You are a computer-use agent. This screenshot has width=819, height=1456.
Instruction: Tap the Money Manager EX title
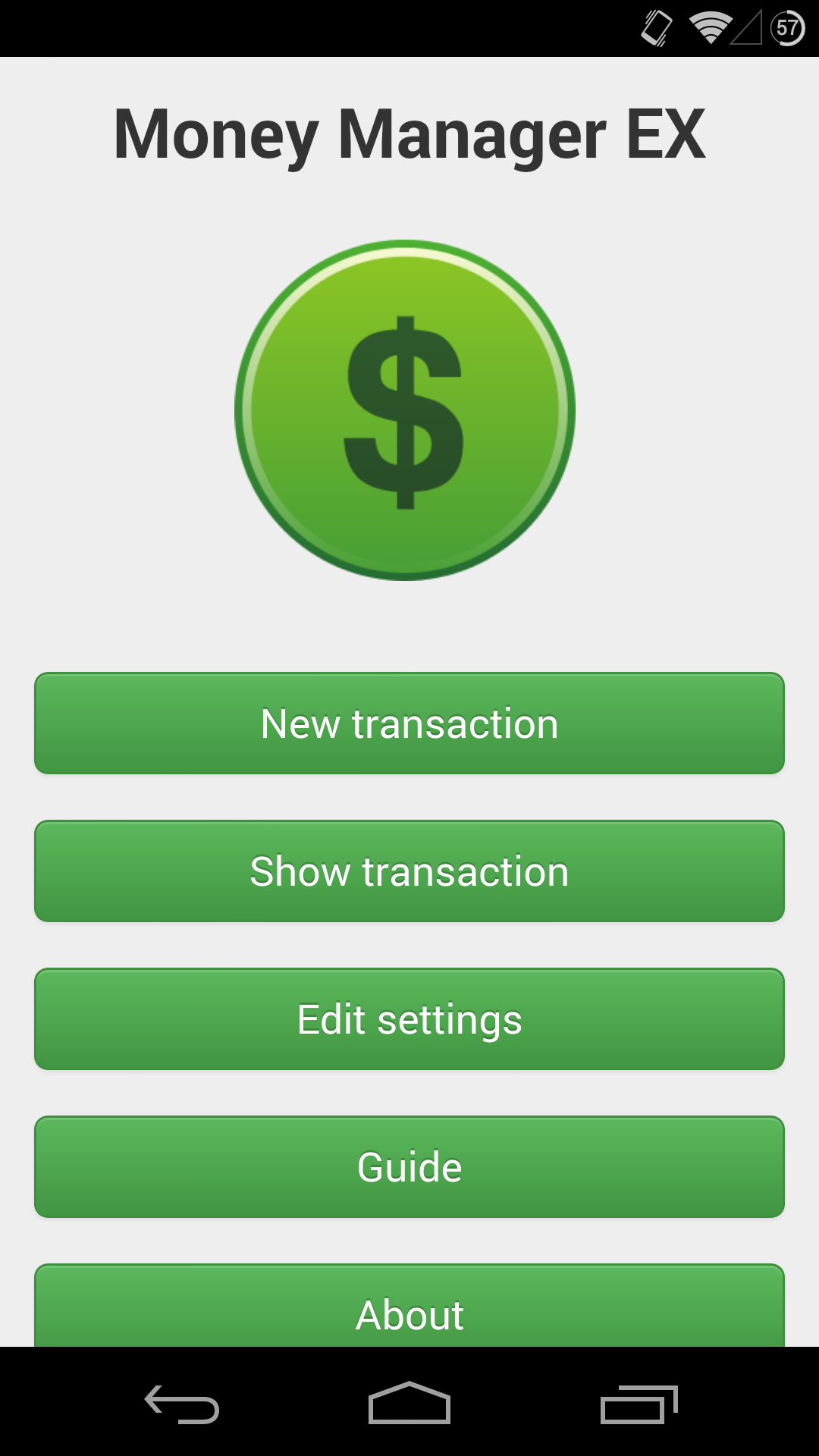point(409,136)
